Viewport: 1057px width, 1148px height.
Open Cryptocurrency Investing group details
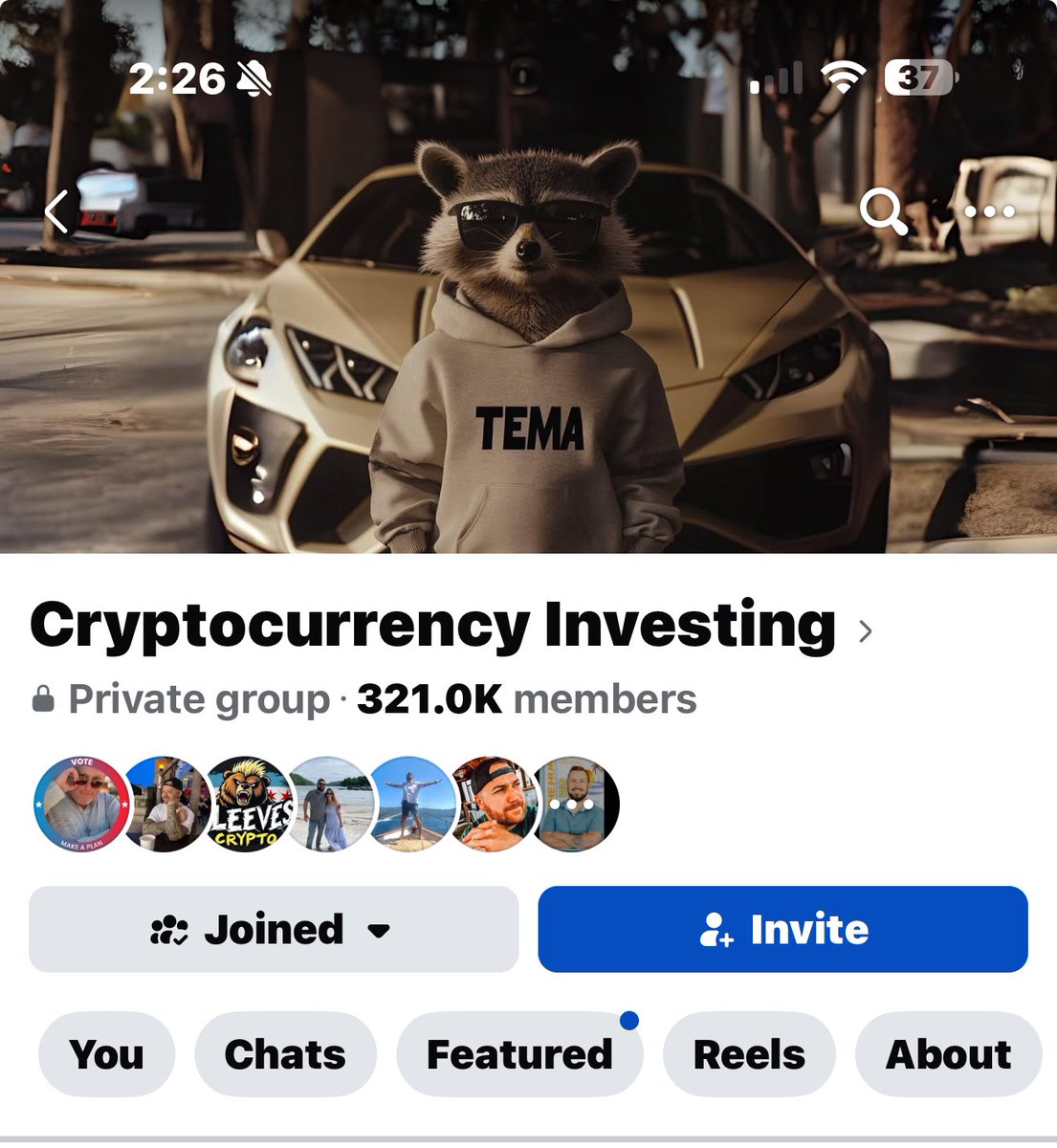point(450,627)
